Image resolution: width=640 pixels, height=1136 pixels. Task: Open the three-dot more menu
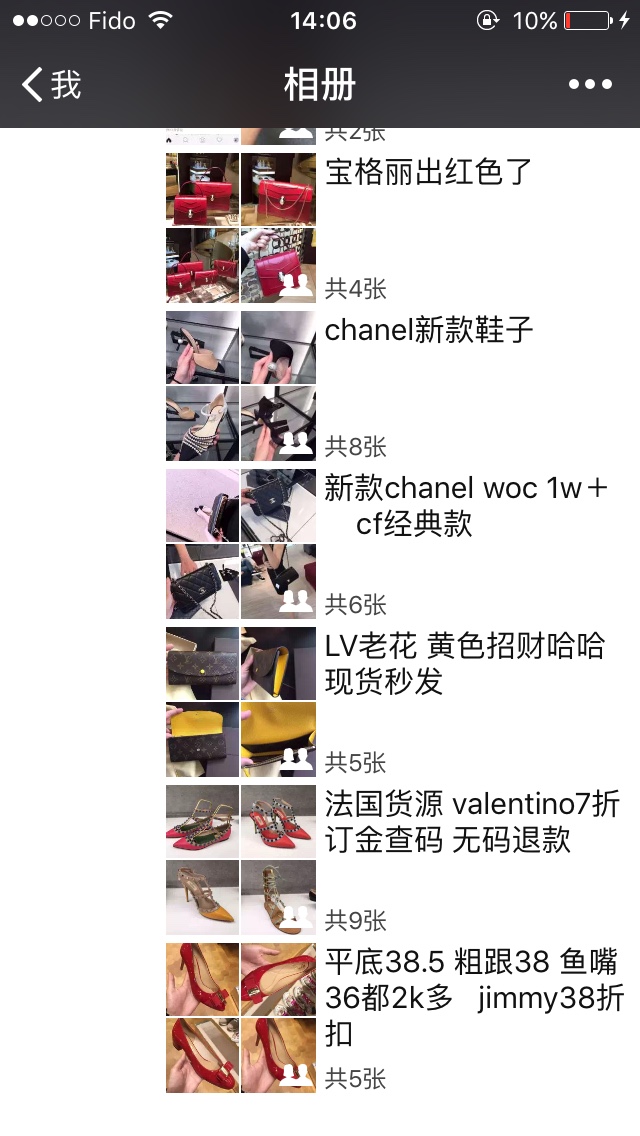tap(590, 85)
